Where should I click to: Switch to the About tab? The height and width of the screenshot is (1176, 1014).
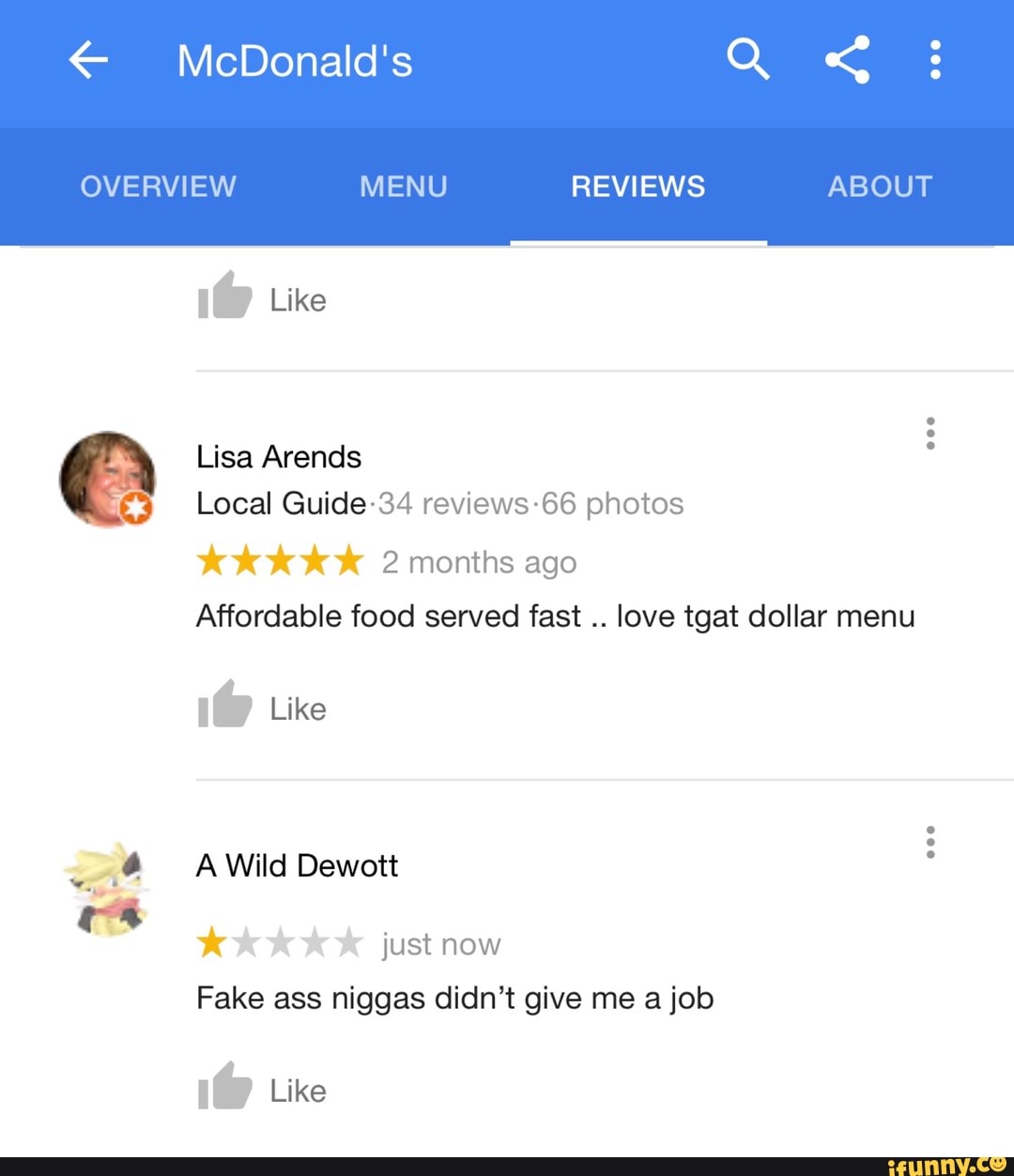pos(880,186)
